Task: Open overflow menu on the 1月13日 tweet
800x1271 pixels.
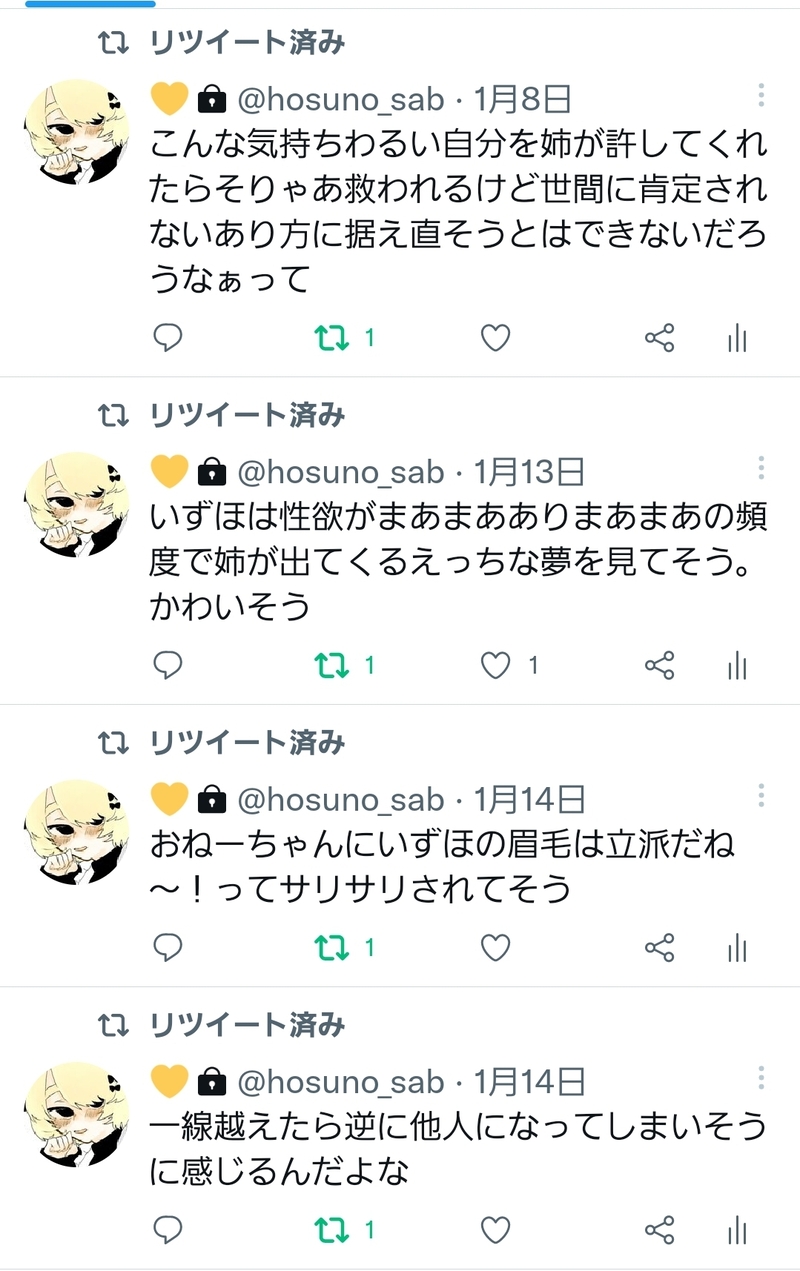Action: click(761, 468)
